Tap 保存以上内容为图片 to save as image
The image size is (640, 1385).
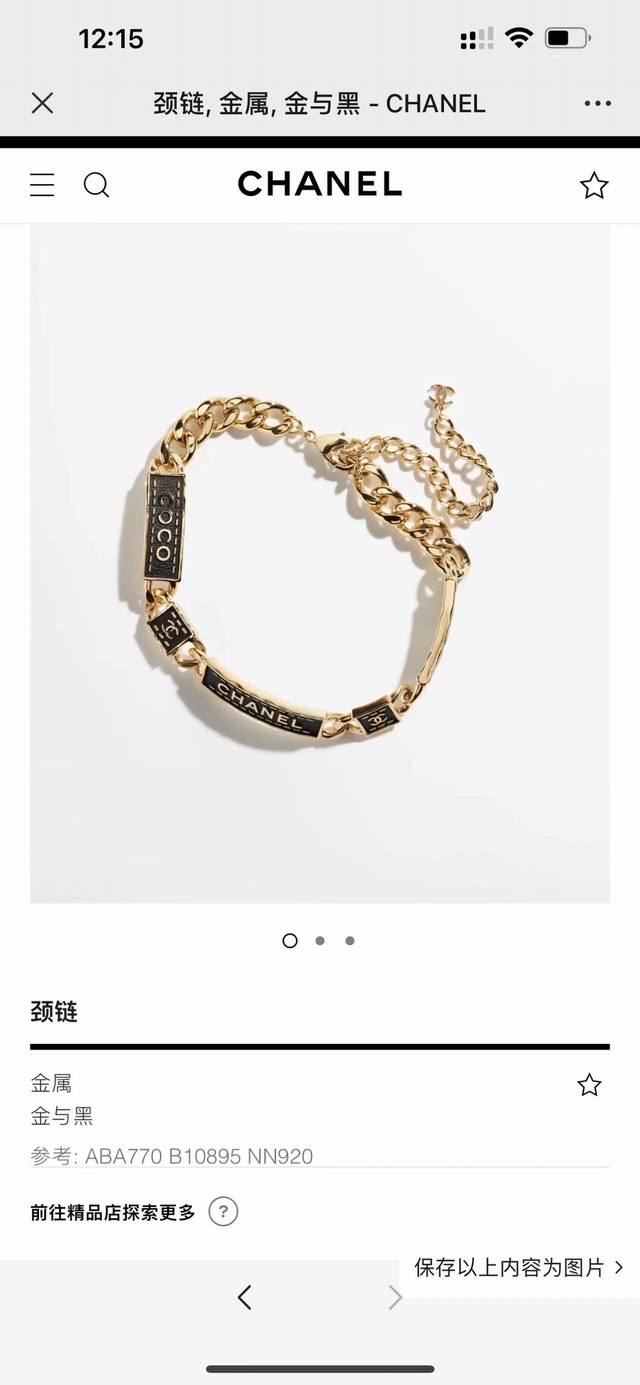click(518, 1267)
